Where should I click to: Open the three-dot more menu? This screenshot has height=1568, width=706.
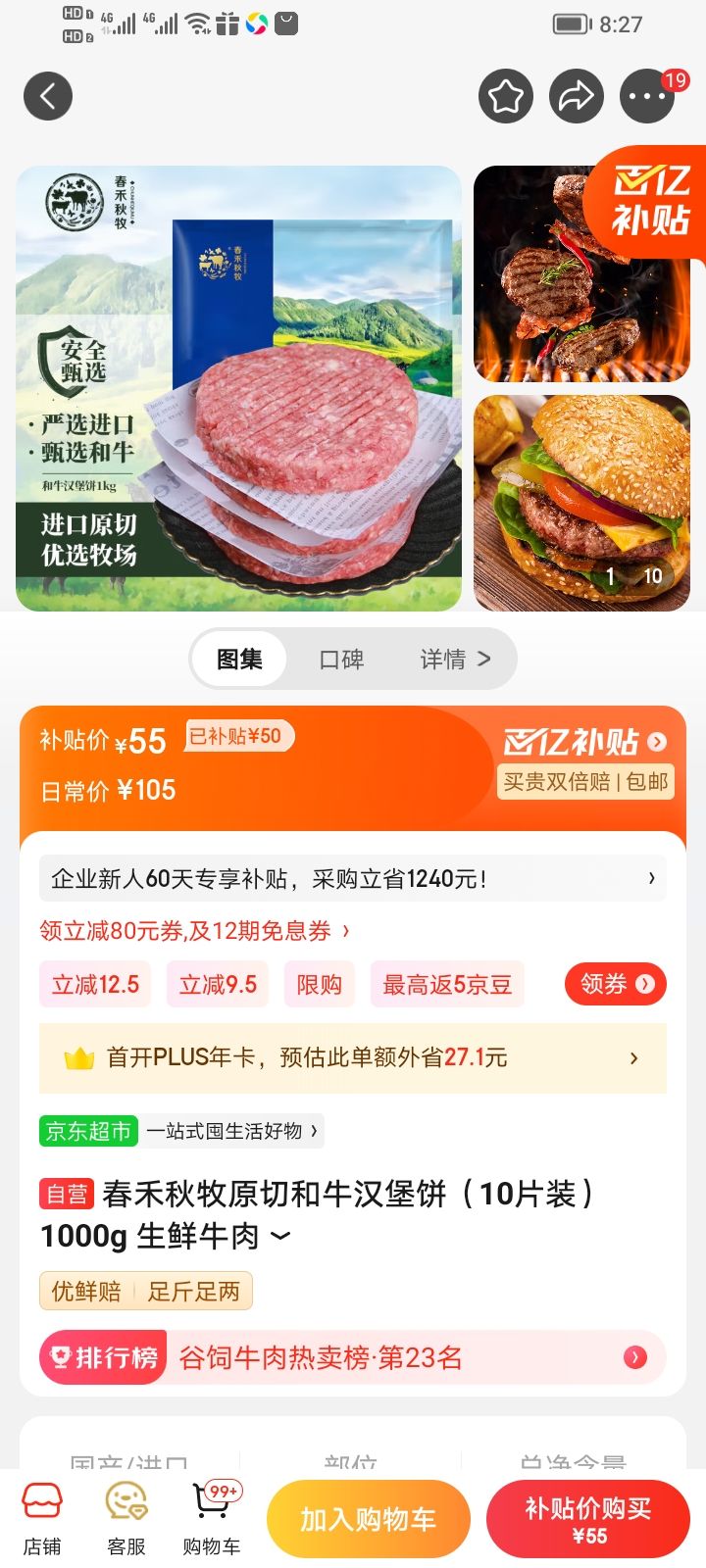647,96
